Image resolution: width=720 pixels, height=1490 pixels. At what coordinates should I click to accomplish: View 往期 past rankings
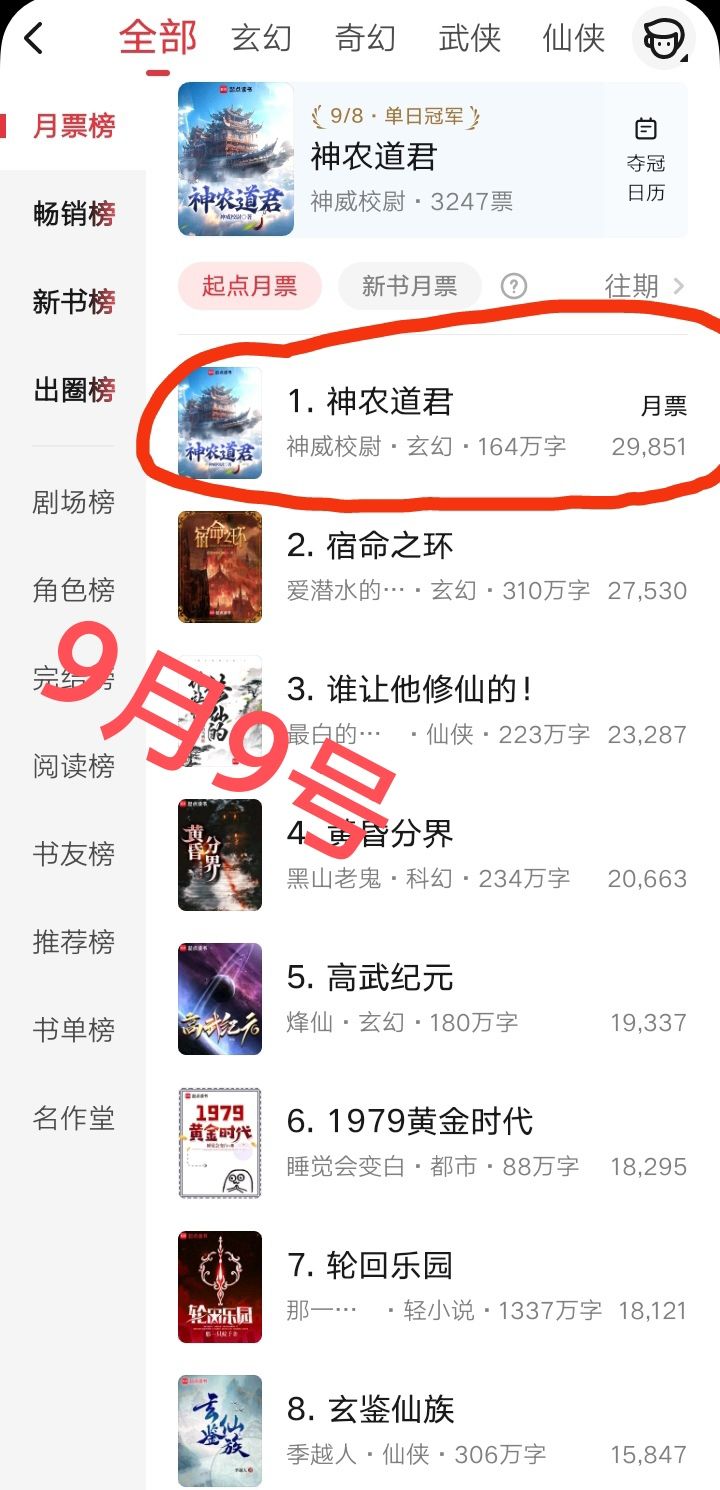click(645, 287)
